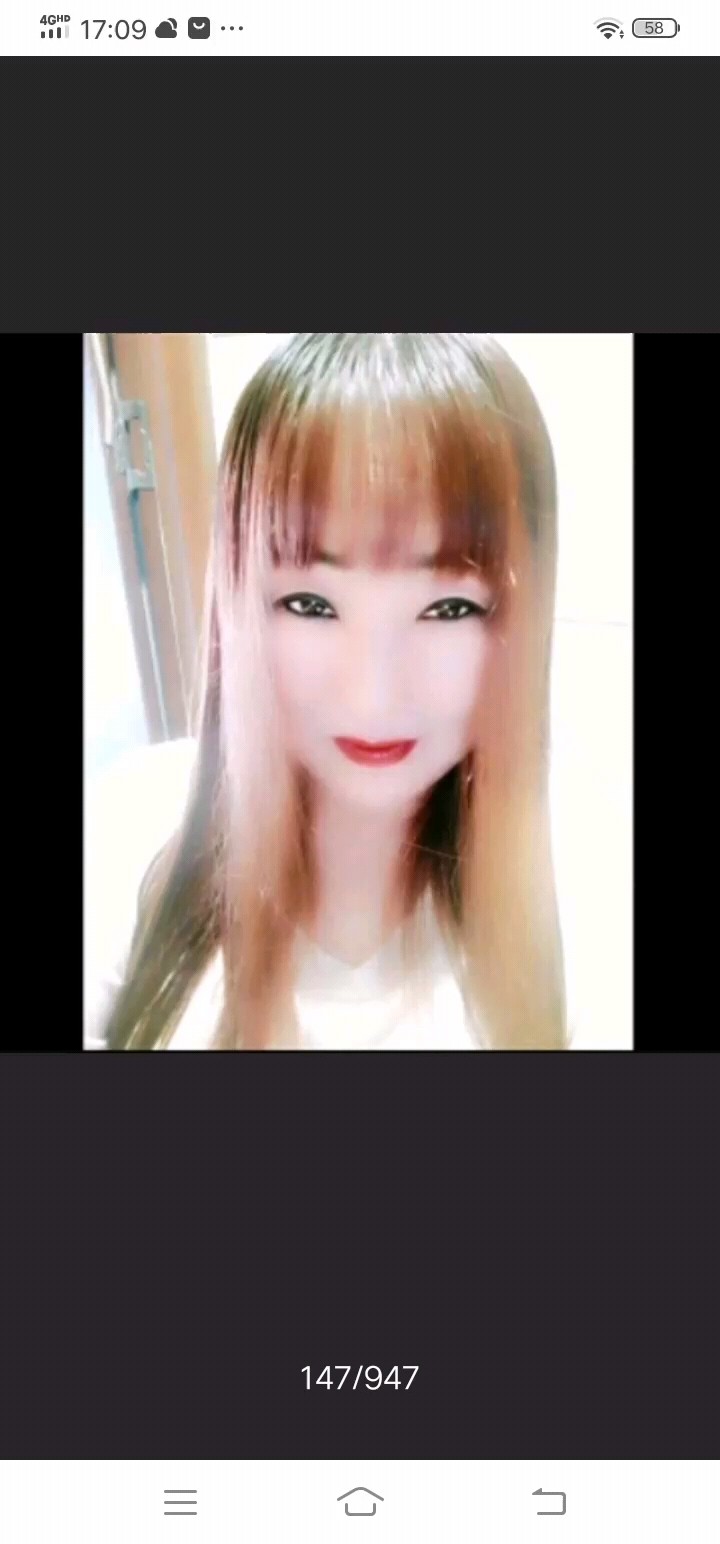Open the recent apps menu button
Screen dimensions: 720x1544
click(180, 1501)
